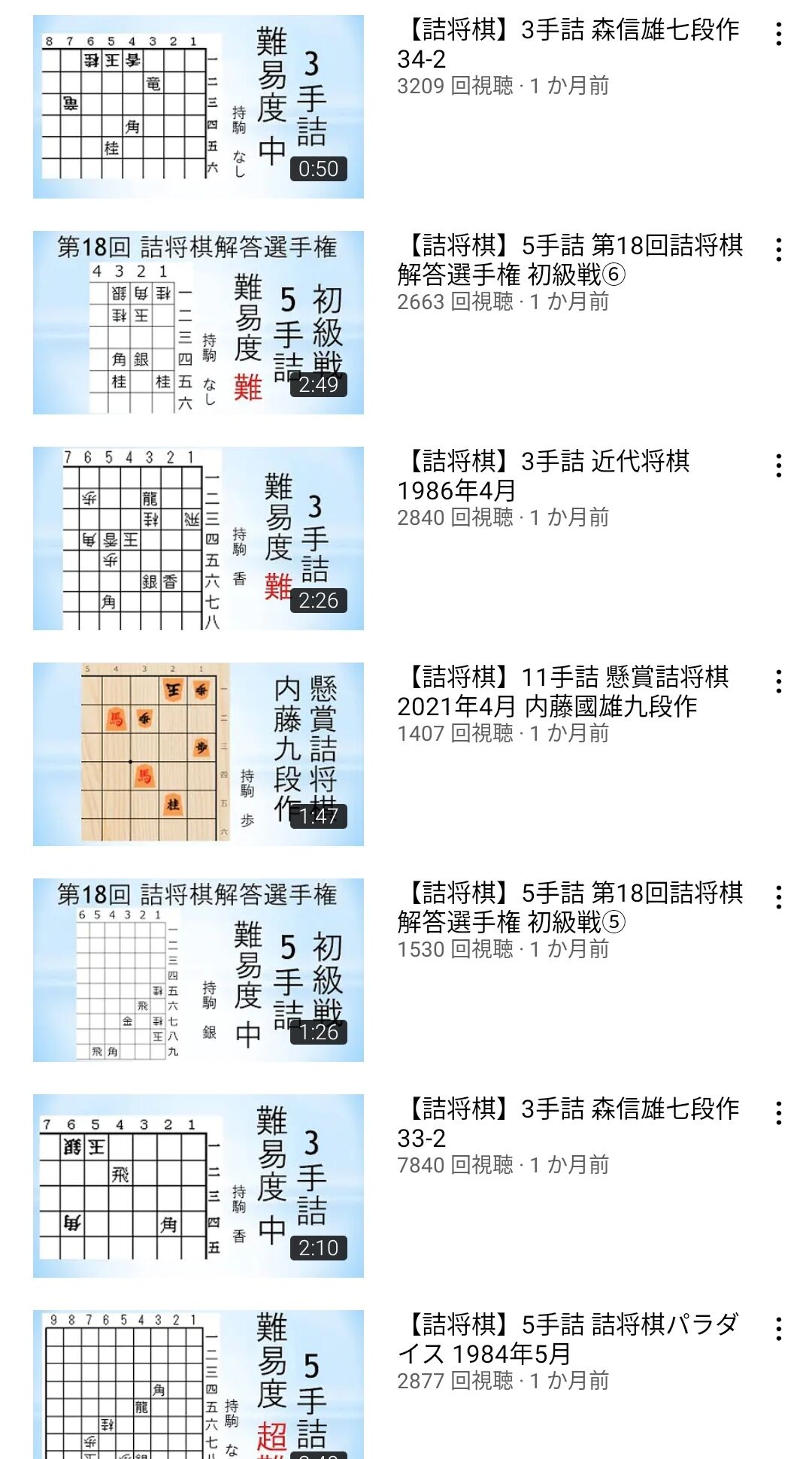Open more options for 初級戦⑤ video
The height and width of the screenshot is (1459, 812).
(779, 897)
